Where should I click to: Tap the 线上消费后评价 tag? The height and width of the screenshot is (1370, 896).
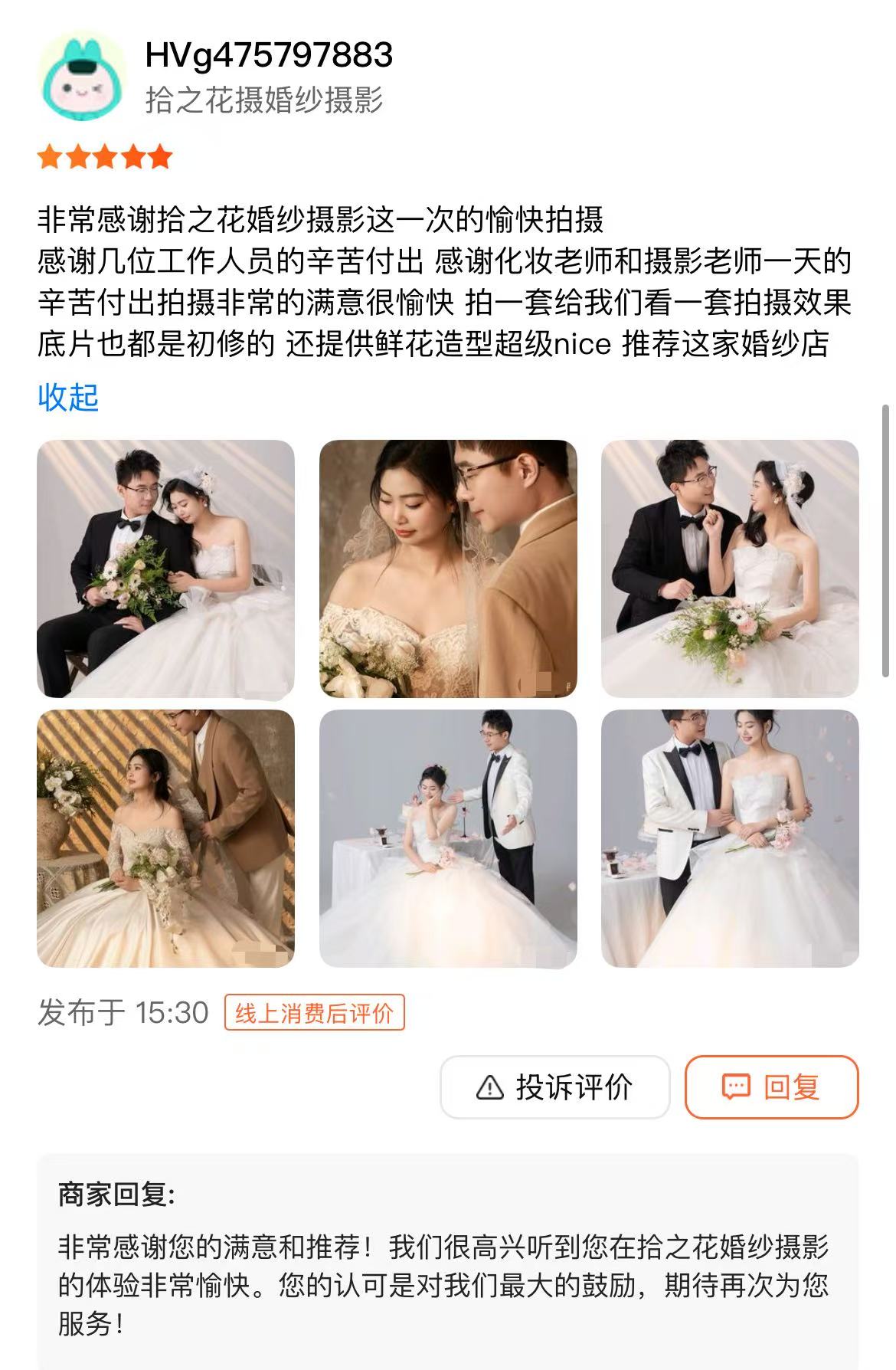pyautogui.click(x=314, y=1013)
